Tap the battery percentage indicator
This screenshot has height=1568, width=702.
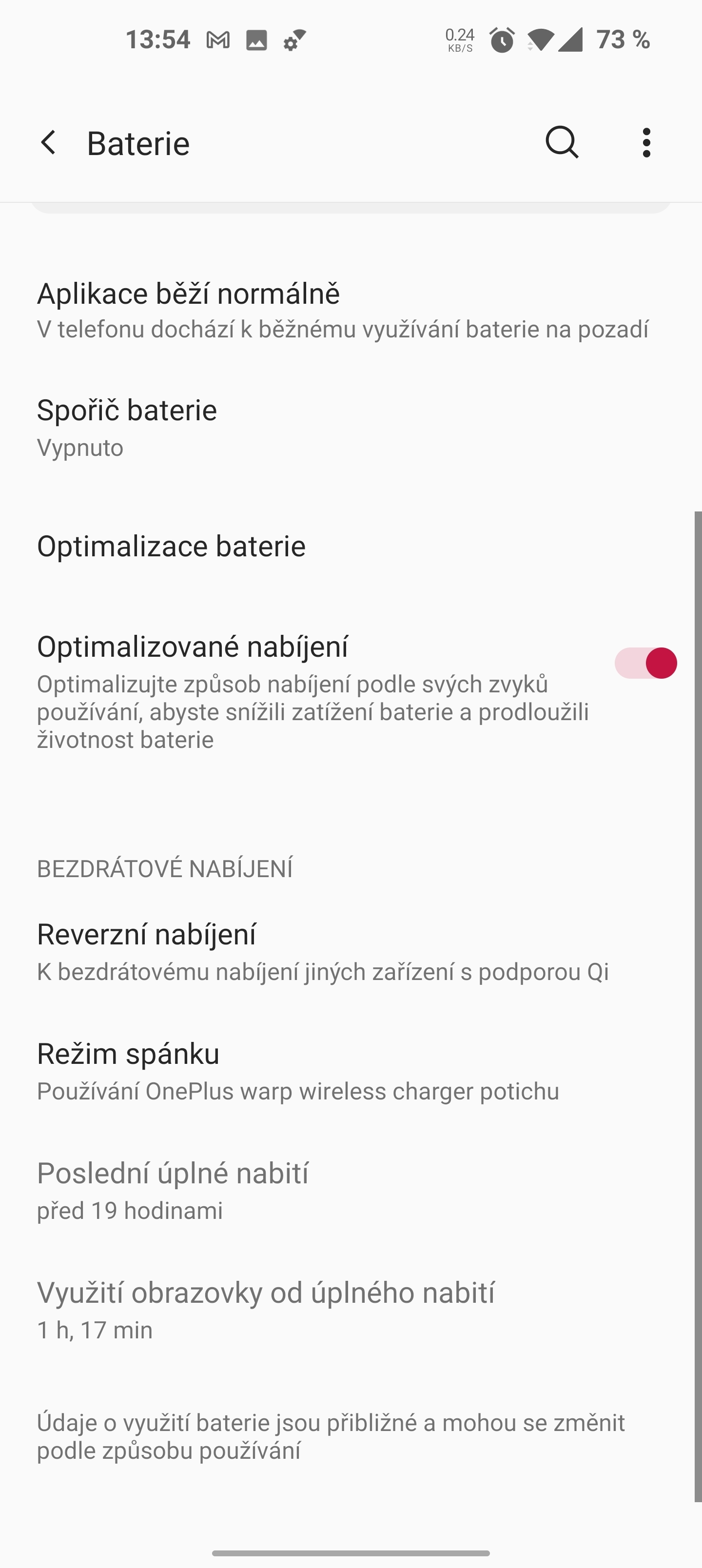coord(623,40)
